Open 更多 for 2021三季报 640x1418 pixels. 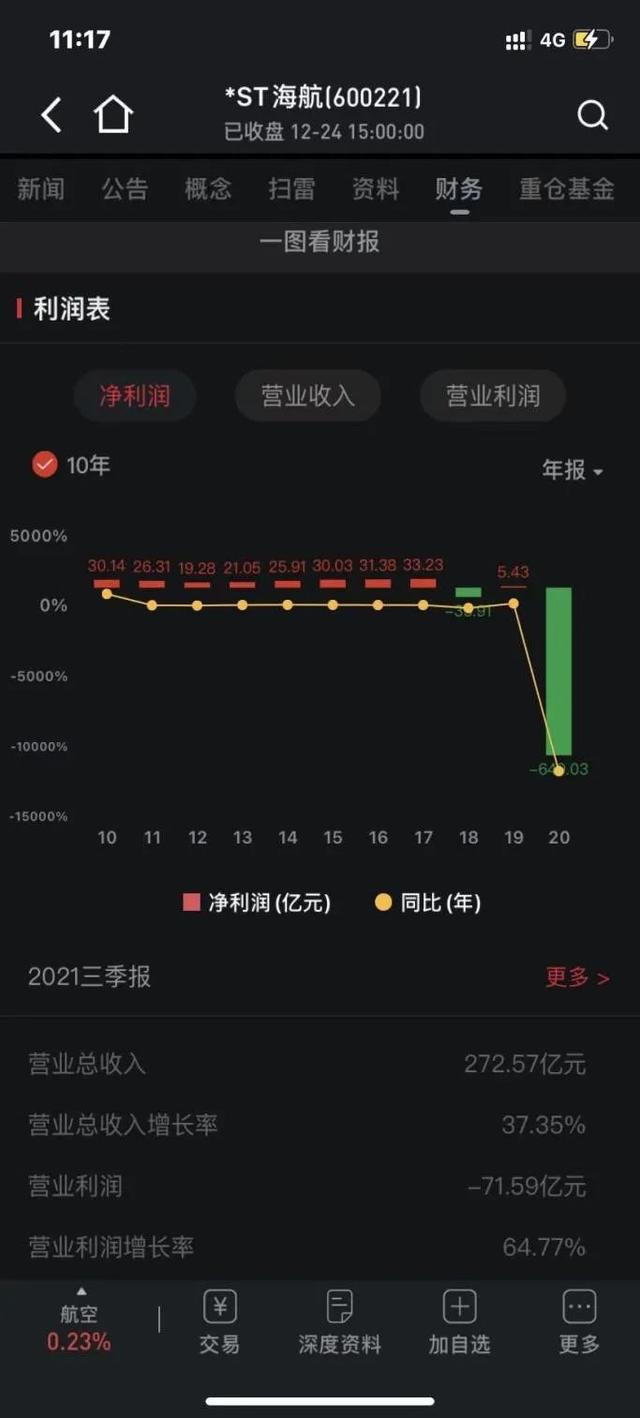[577, 977]
